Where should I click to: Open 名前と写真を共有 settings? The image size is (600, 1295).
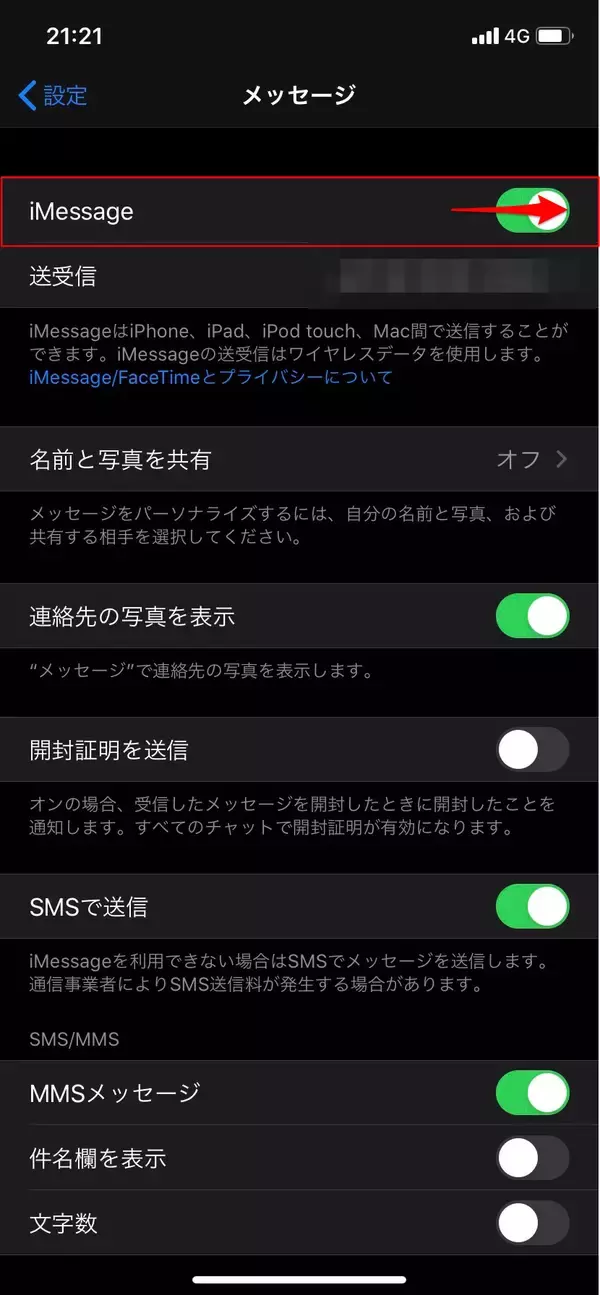tap(300, 460)
